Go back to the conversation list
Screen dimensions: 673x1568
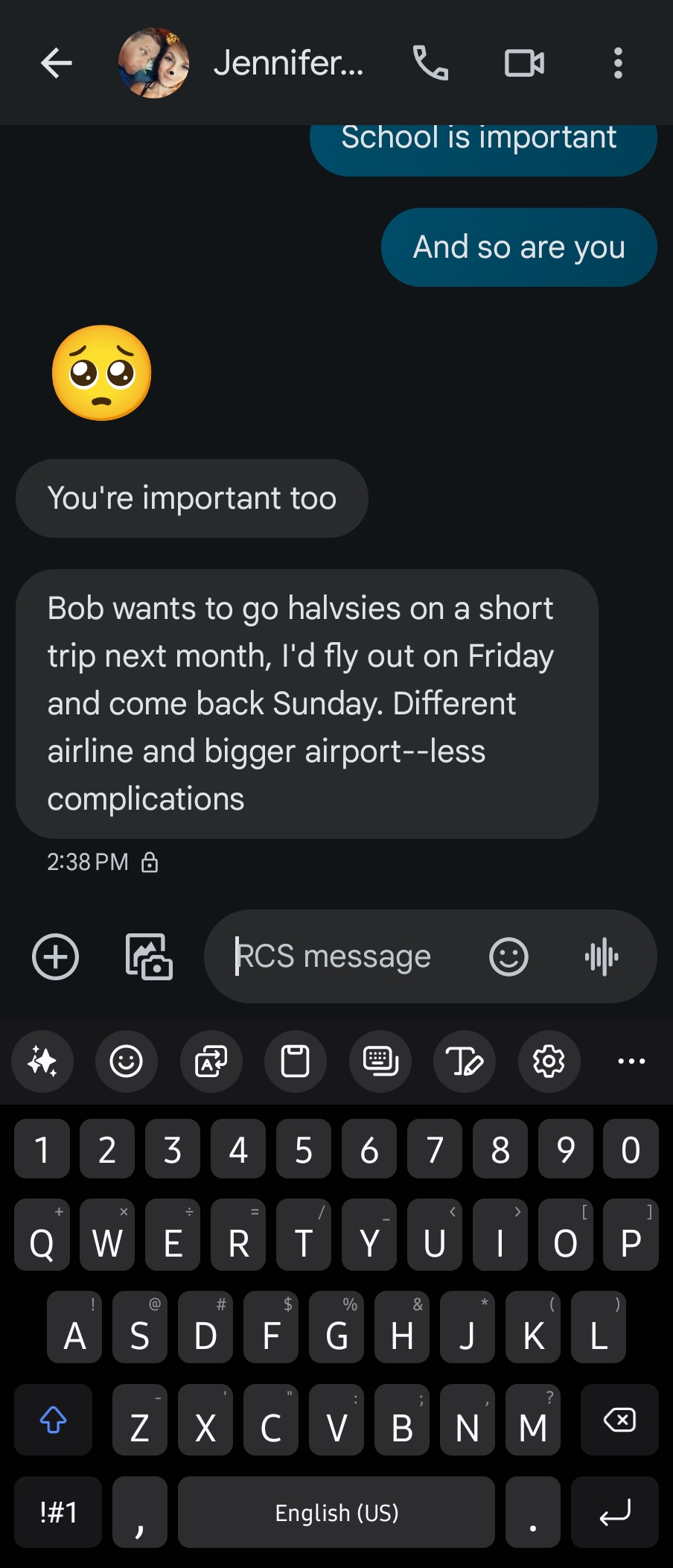click(56, 63)
